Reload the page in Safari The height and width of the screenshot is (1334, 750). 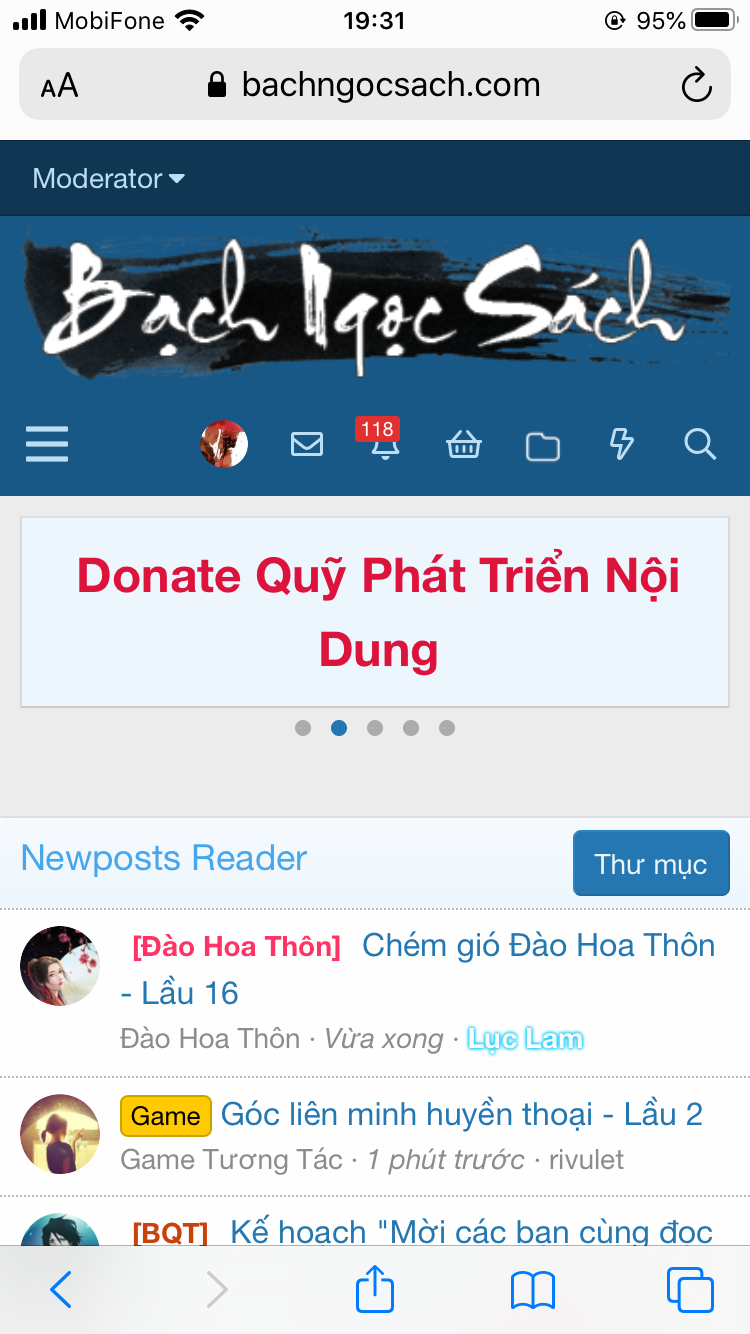pyautogui.click(x=696, y=85)
